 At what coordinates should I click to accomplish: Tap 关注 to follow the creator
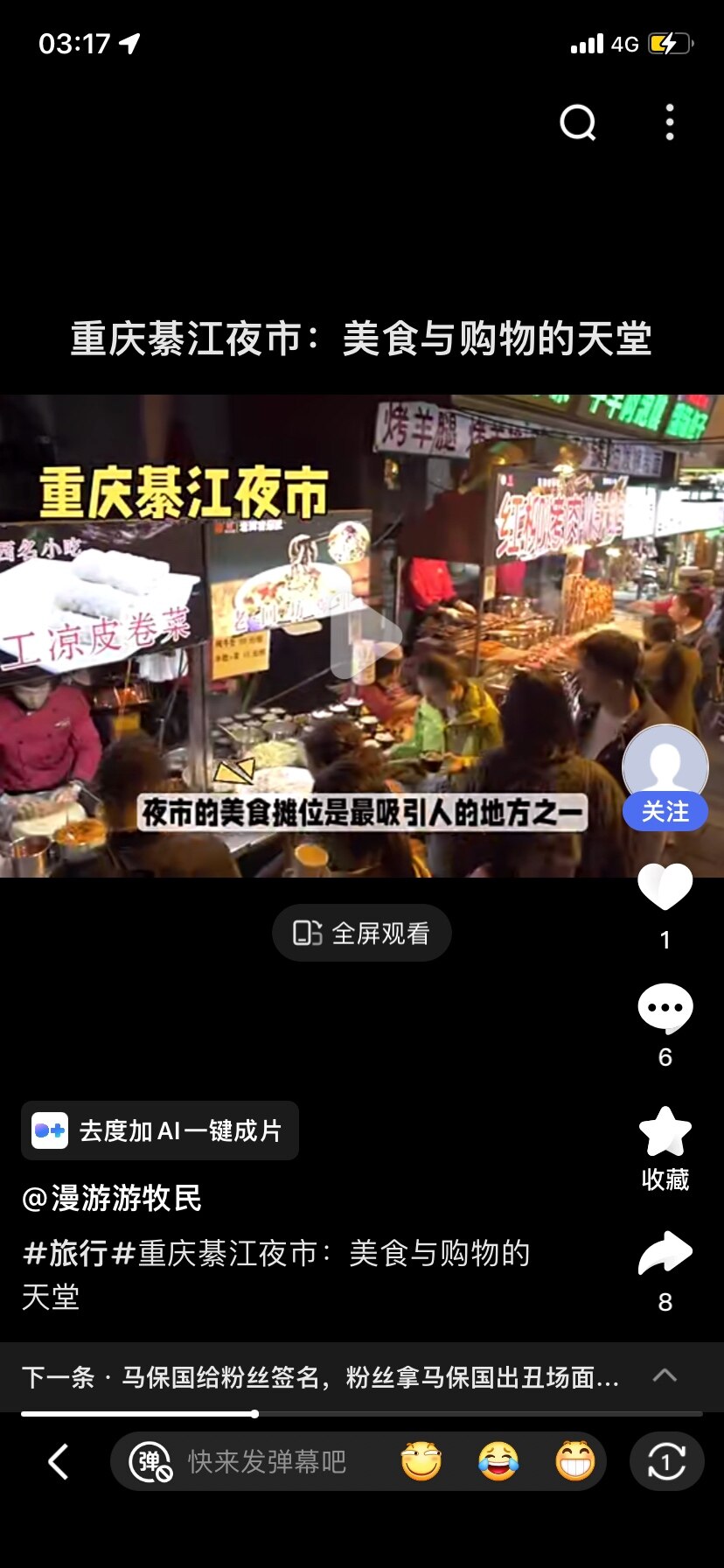665,812
